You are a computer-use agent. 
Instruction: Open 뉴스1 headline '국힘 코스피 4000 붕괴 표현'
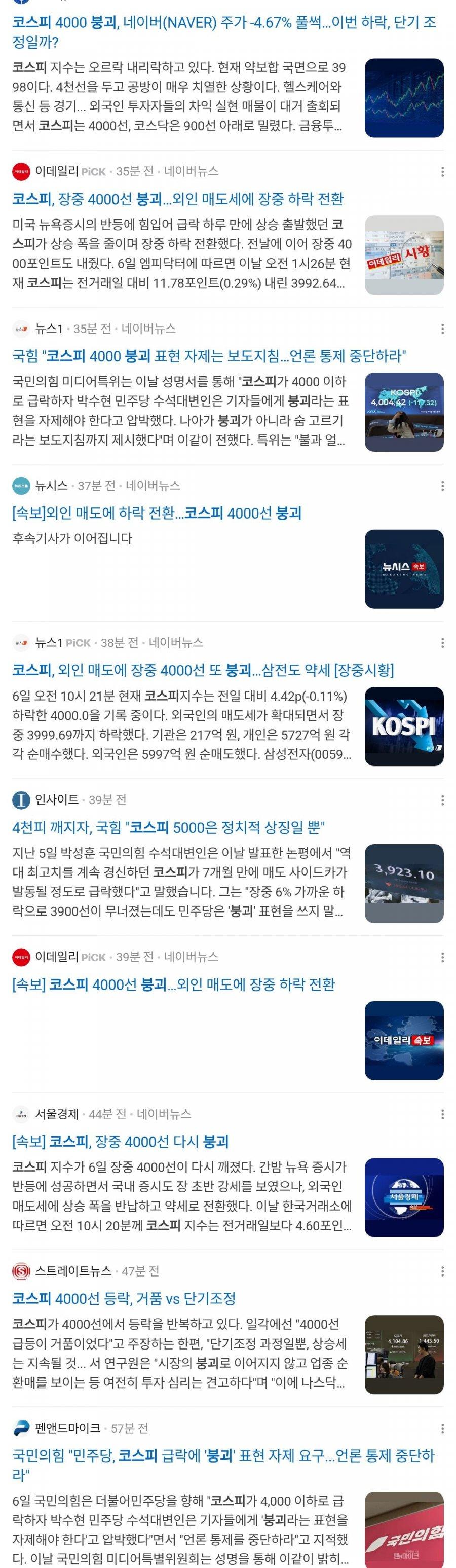[x=209, y=356]
